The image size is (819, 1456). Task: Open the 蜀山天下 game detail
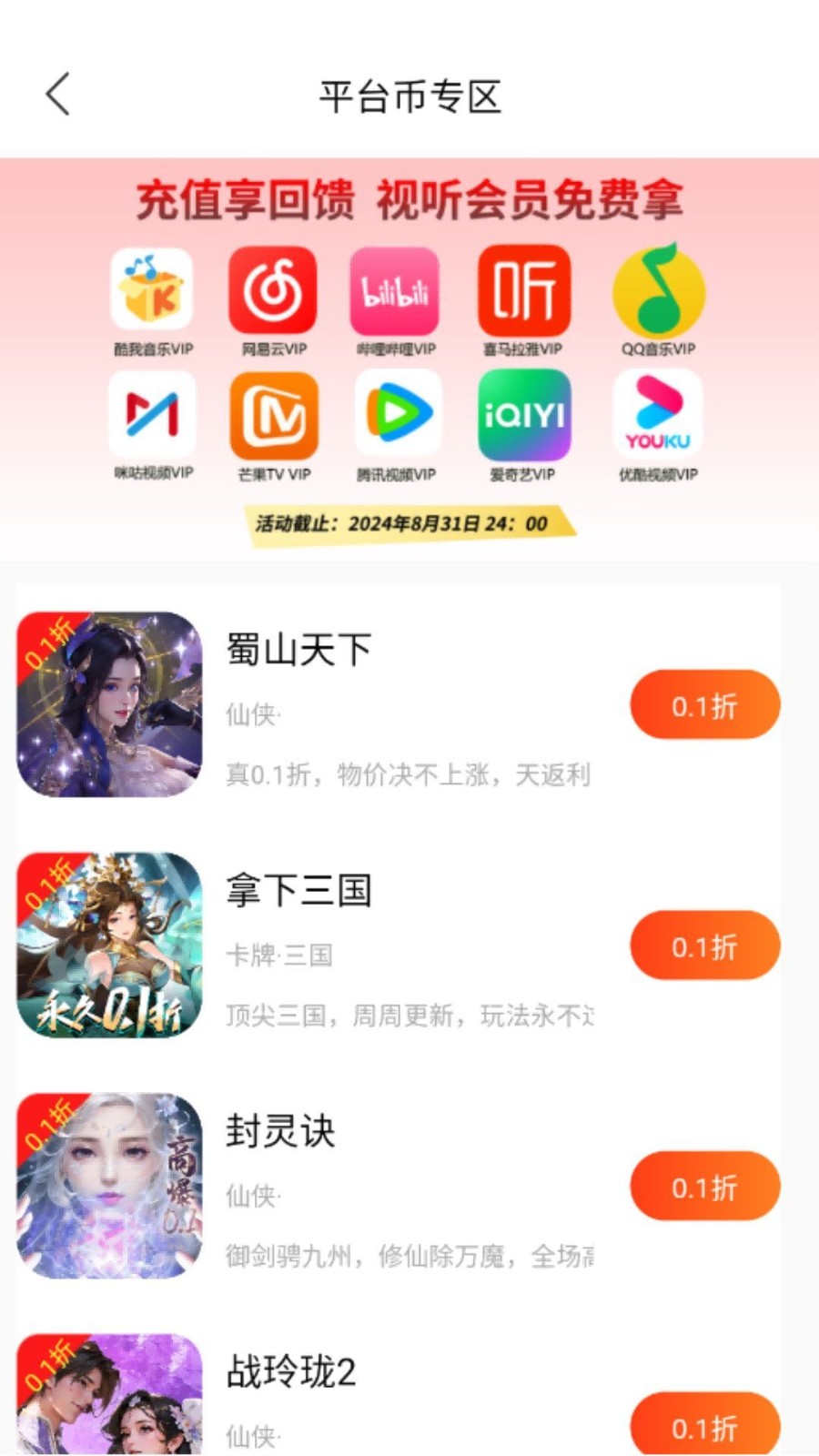click(x=298, y=649)
